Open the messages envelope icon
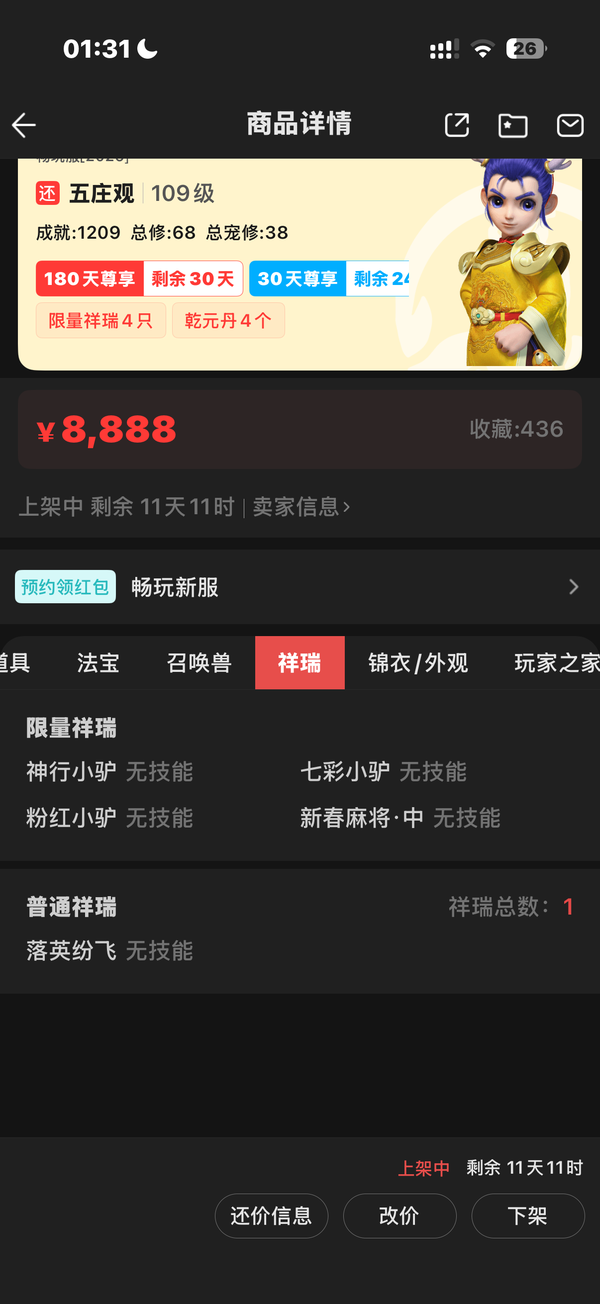600x1304 pixels. click(x=570, y=125)
